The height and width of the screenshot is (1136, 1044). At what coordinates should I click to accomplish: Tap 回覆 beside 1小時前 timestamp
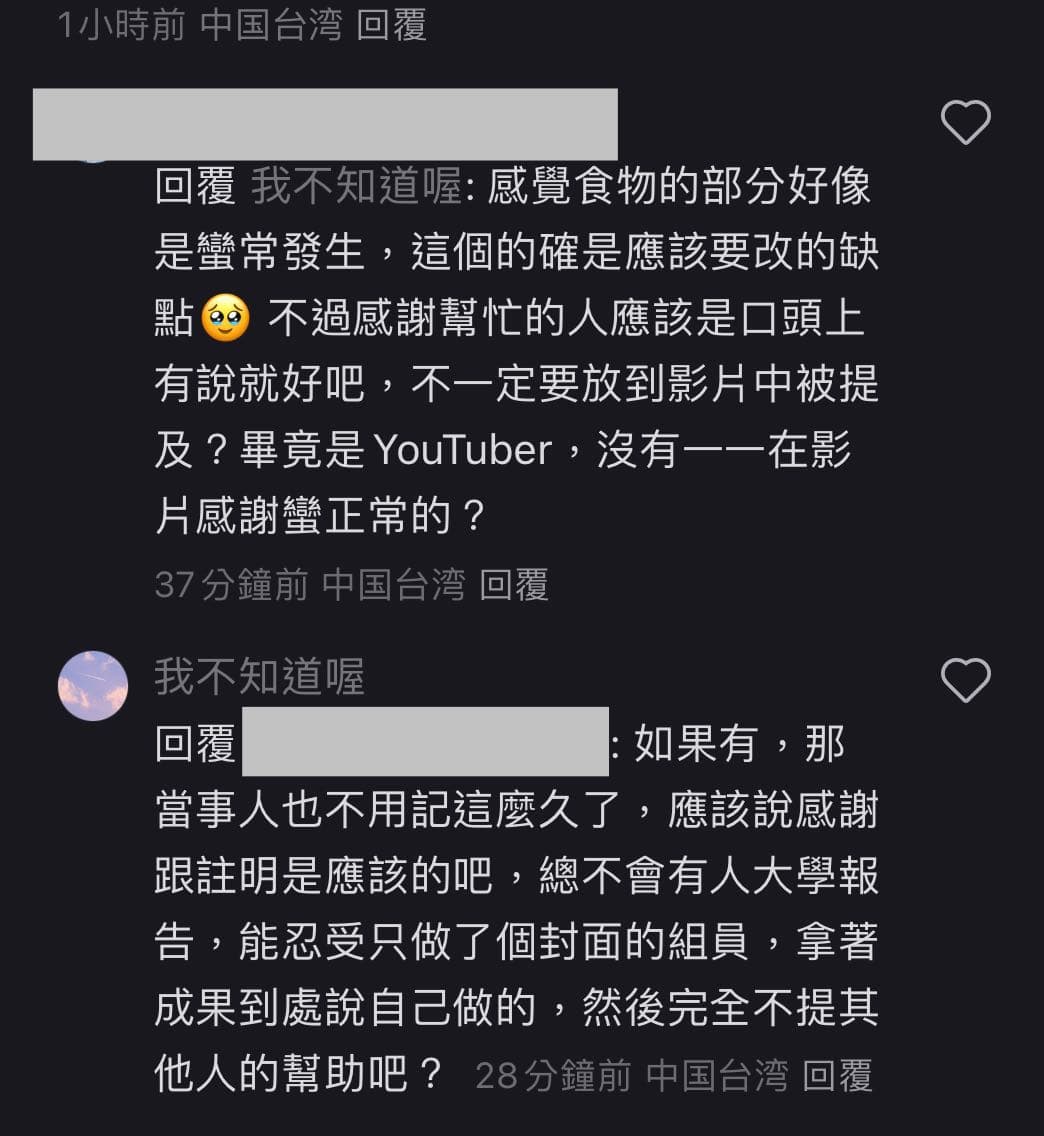[x=391, y=25]
